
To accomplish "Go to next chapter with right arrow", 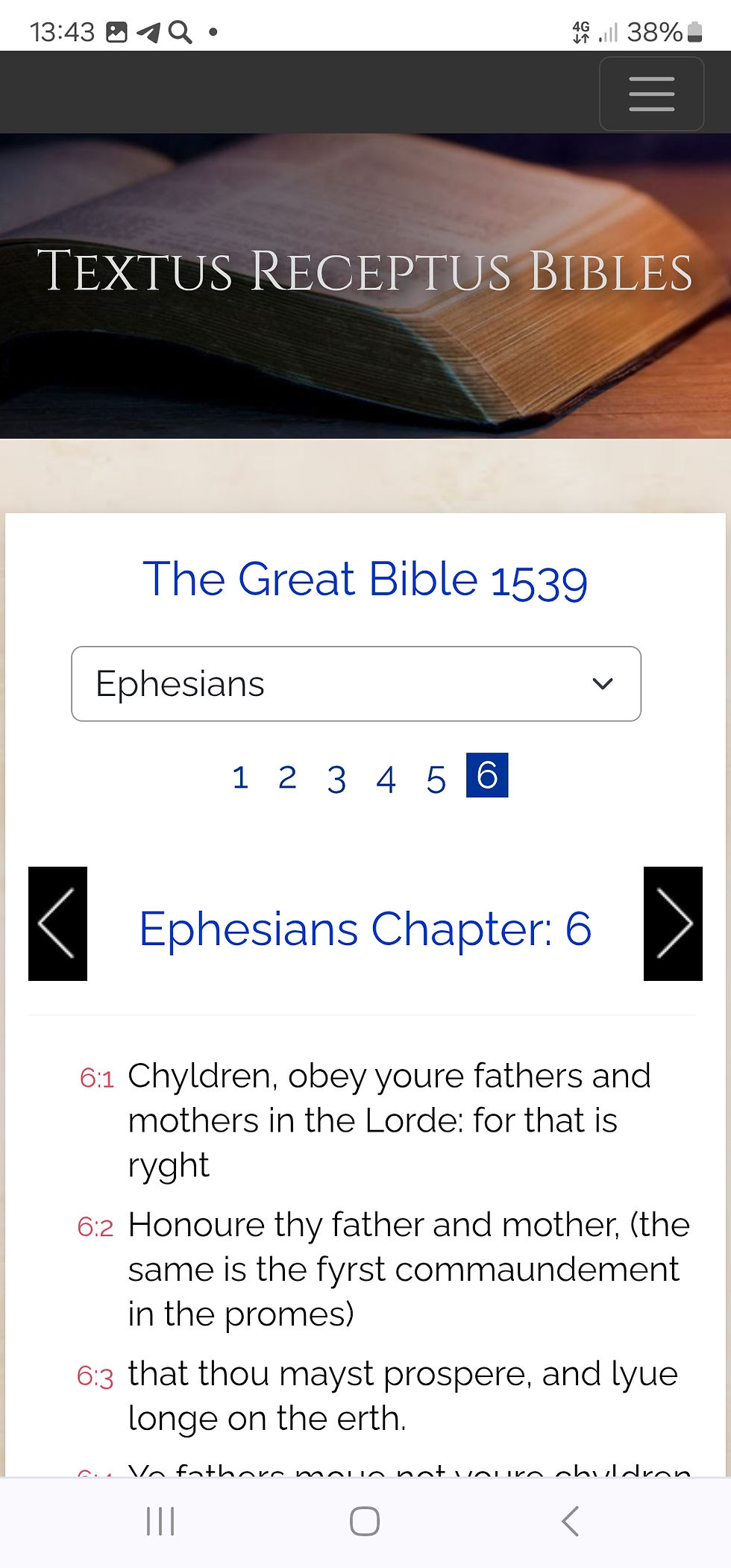I will click(673, 923).
